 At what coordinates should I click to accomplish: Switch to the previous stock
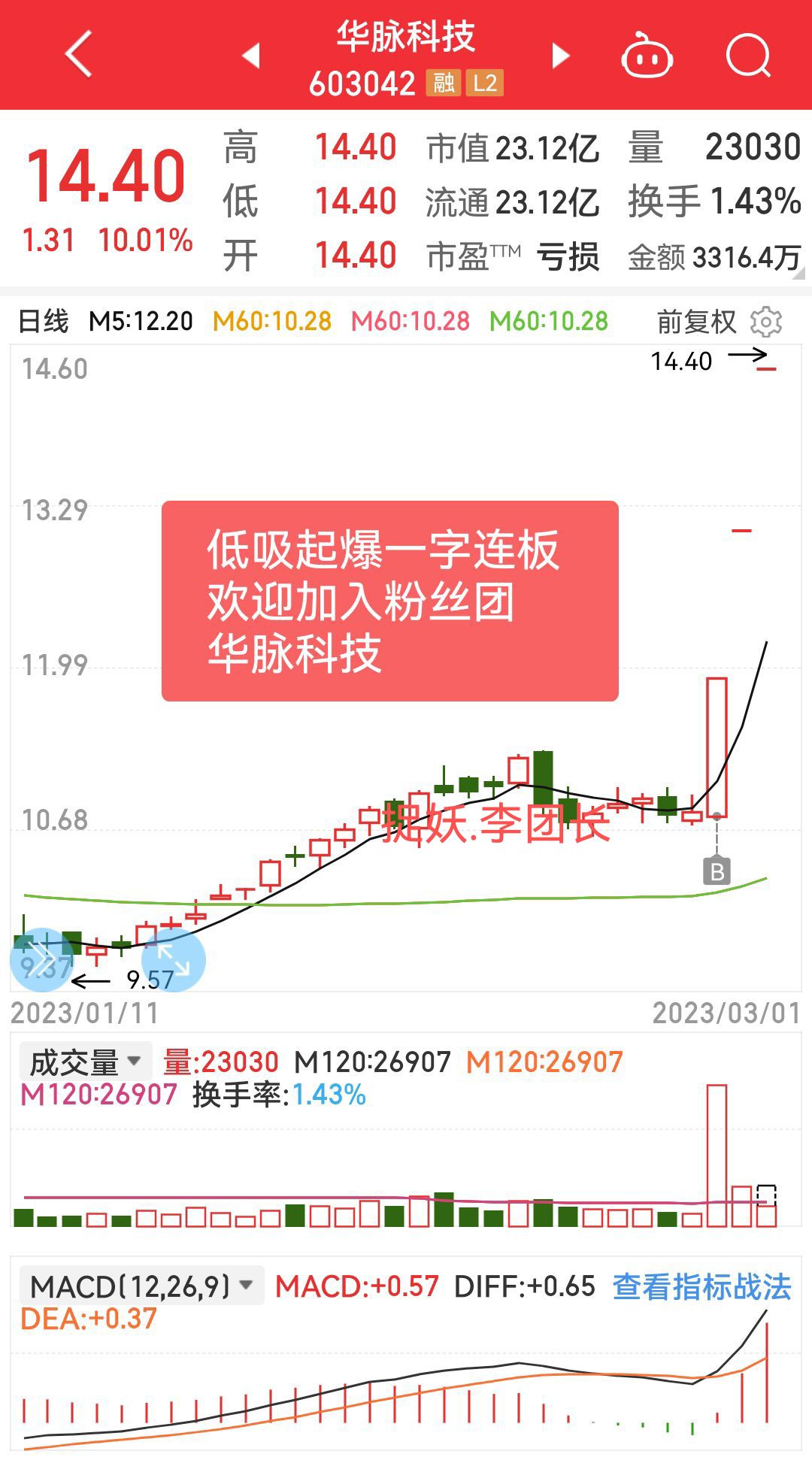coord(251,56)
